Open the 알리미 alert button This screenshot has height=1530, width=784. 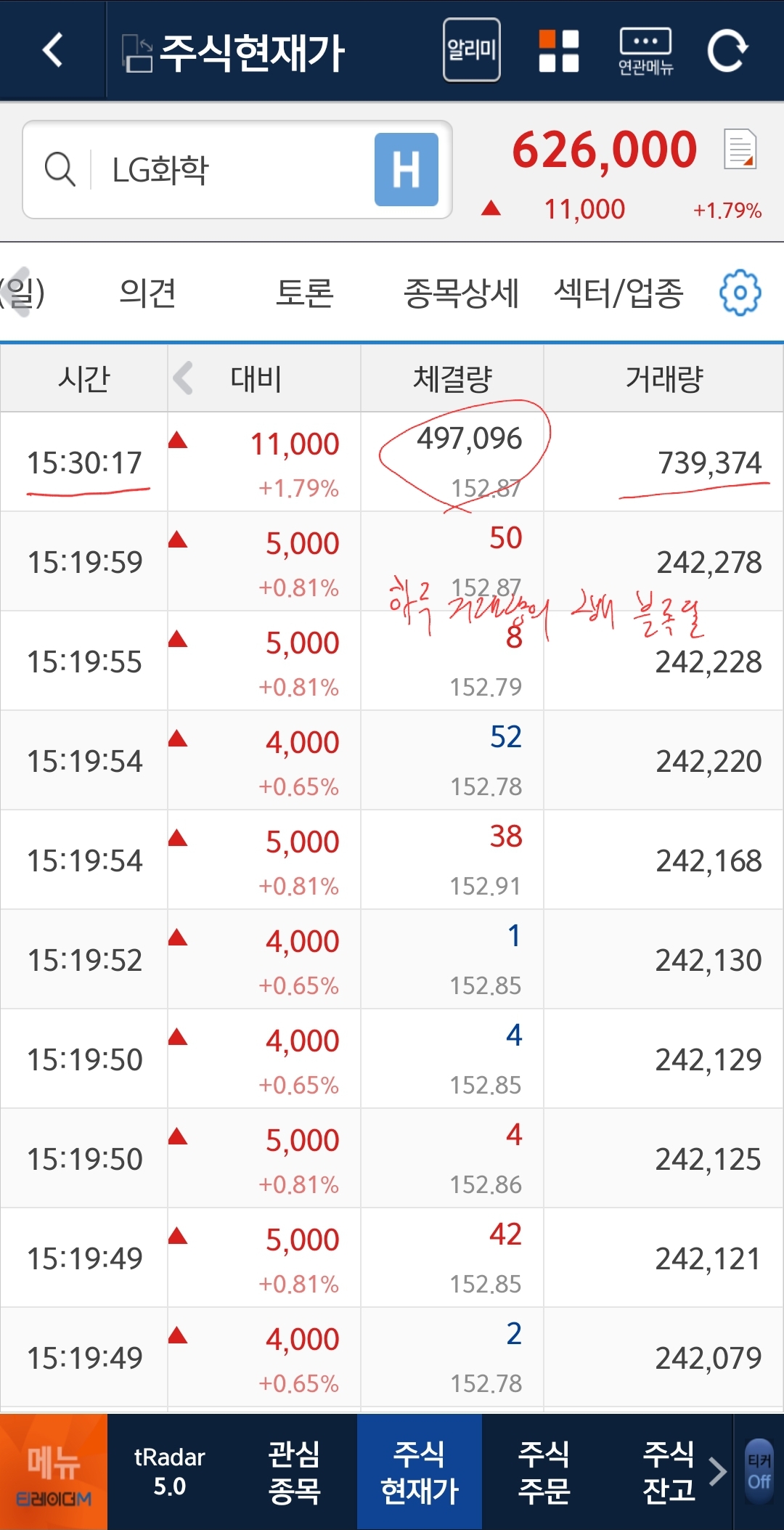click(472, 50)
